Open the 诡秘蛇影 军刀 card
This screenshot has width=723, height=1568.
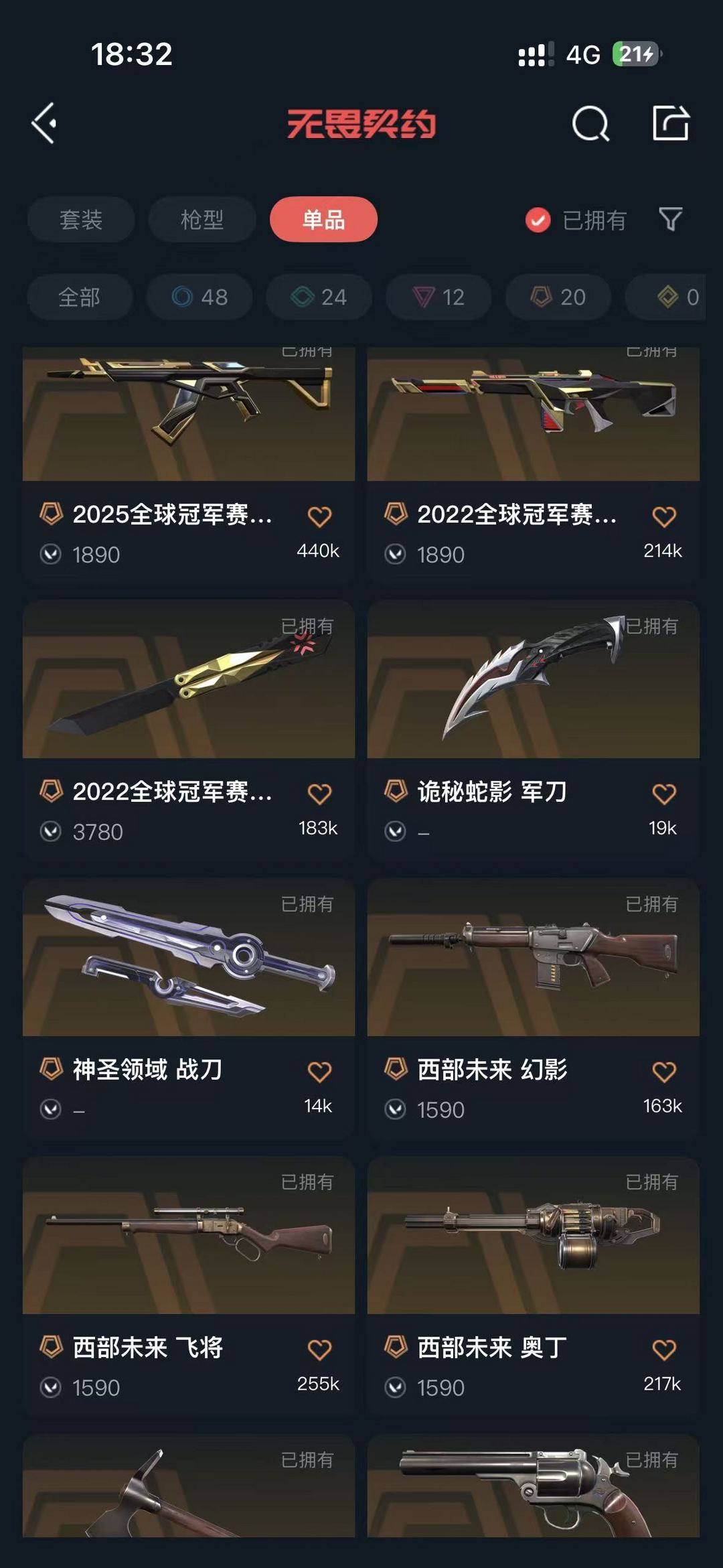534,730
